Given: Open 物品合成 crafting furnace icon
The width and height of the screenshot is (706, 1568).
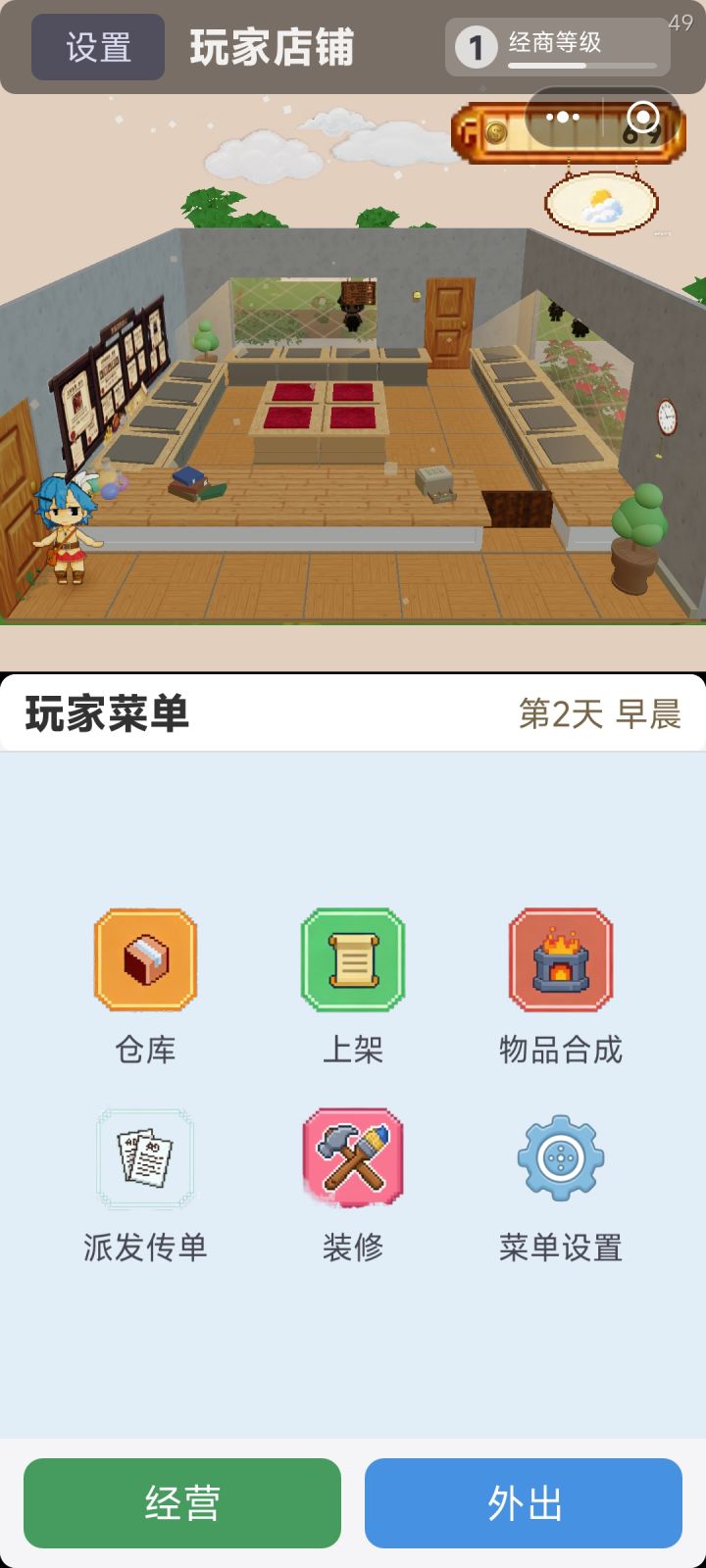Looking at the screenshot, I should (x=562, y=958).
